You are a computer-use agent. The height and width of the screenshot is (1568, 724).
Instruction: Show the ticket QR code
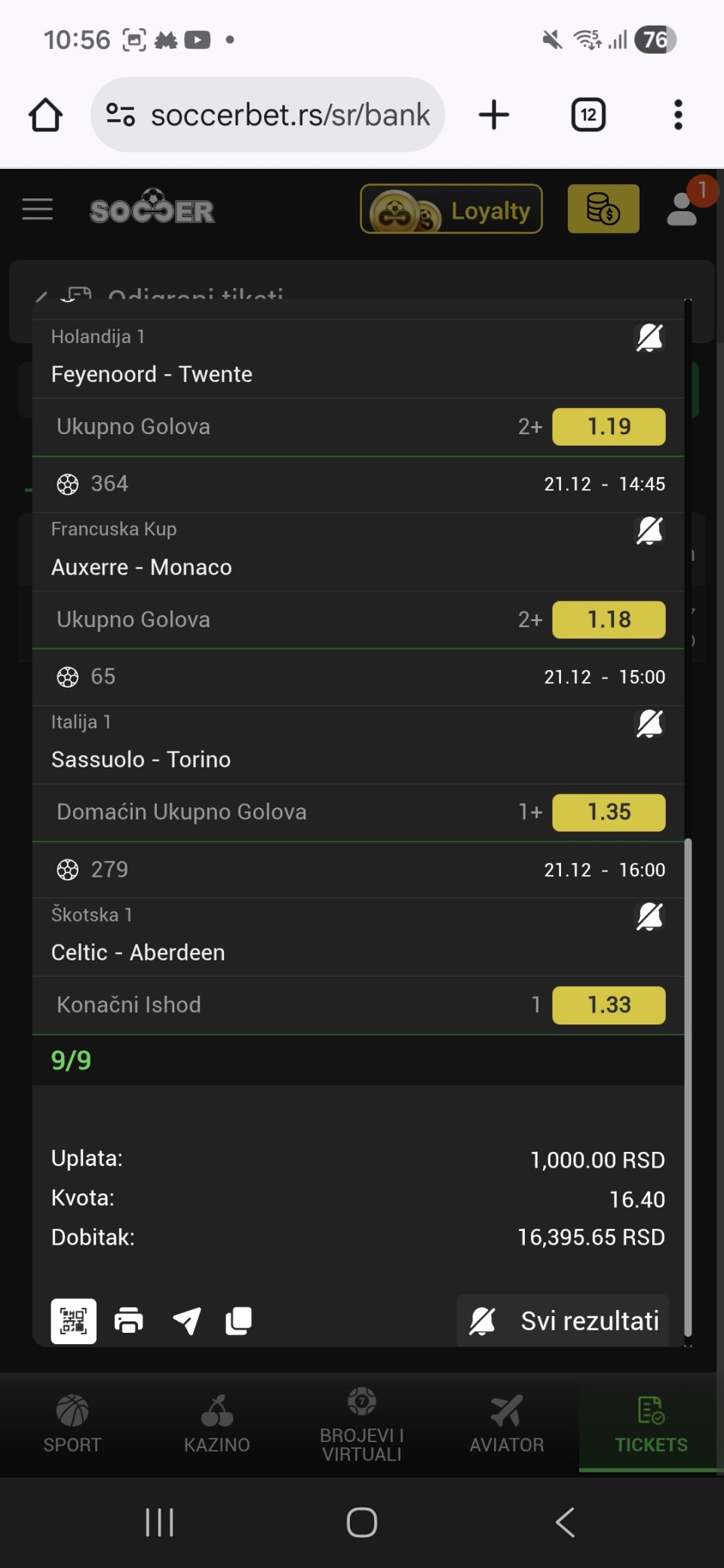(x=73, y=1321)
